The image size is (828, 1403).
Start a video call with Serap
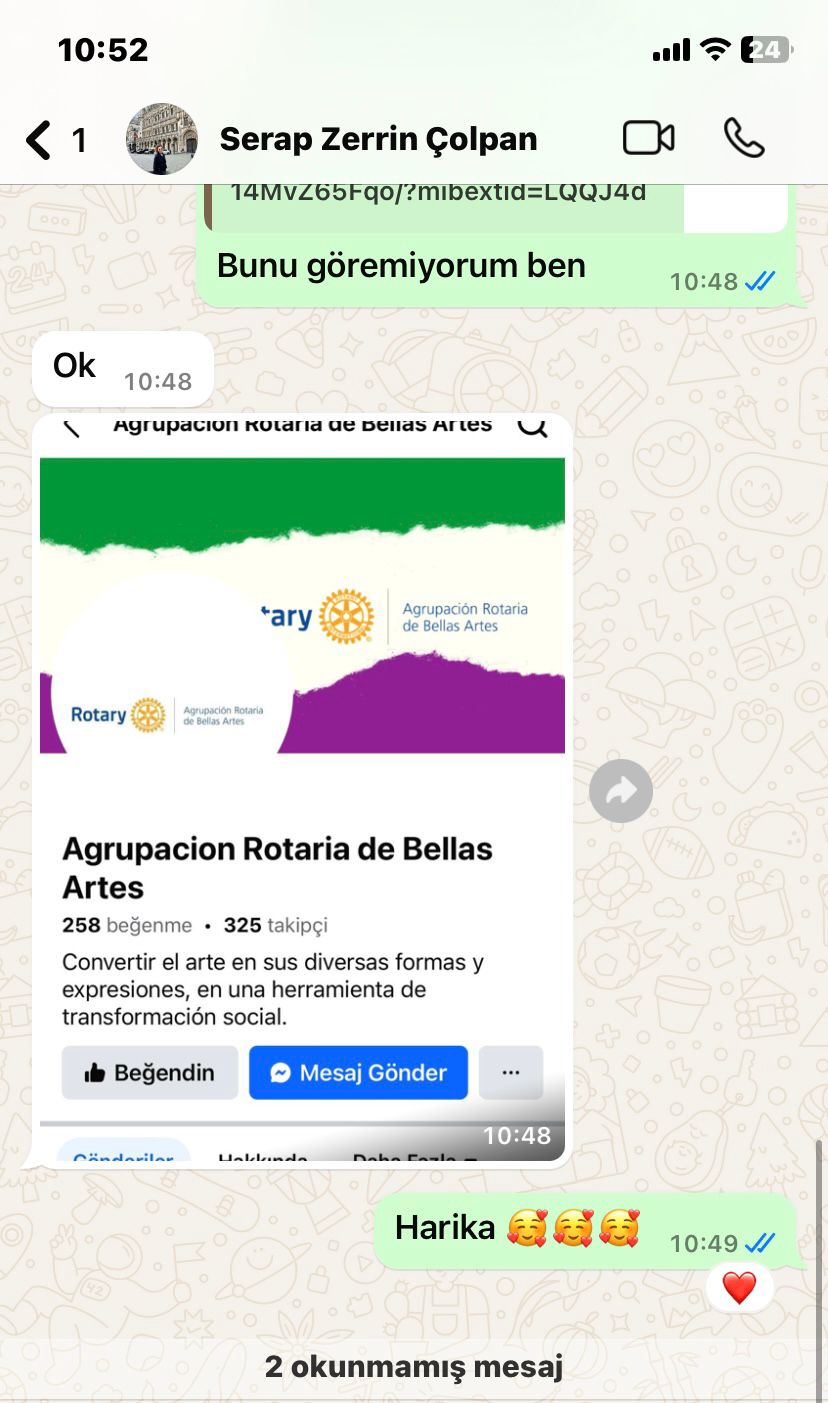point(648,139)
